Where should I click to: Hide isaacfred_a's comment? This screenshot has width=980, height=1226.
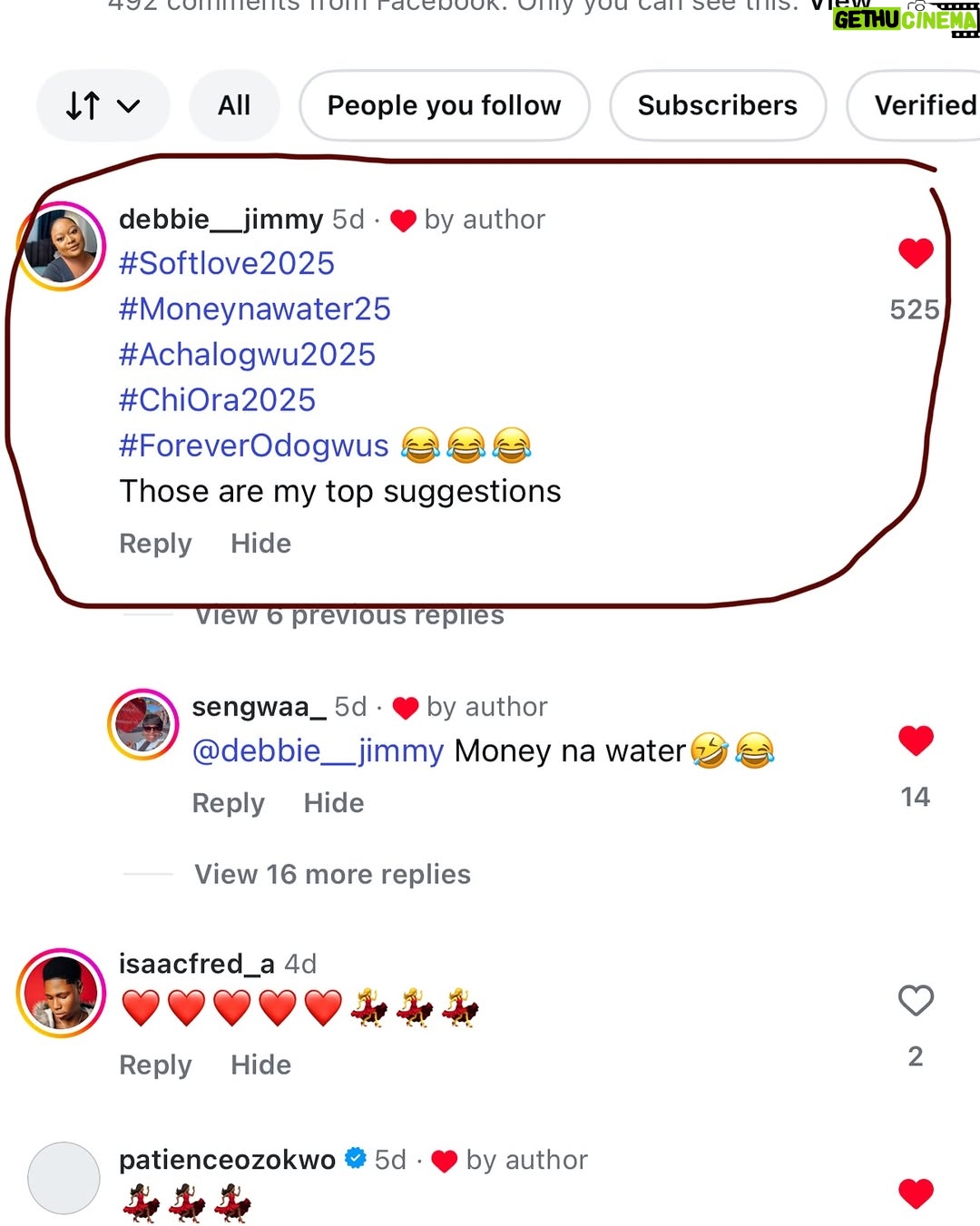[x=260, y=1064]
